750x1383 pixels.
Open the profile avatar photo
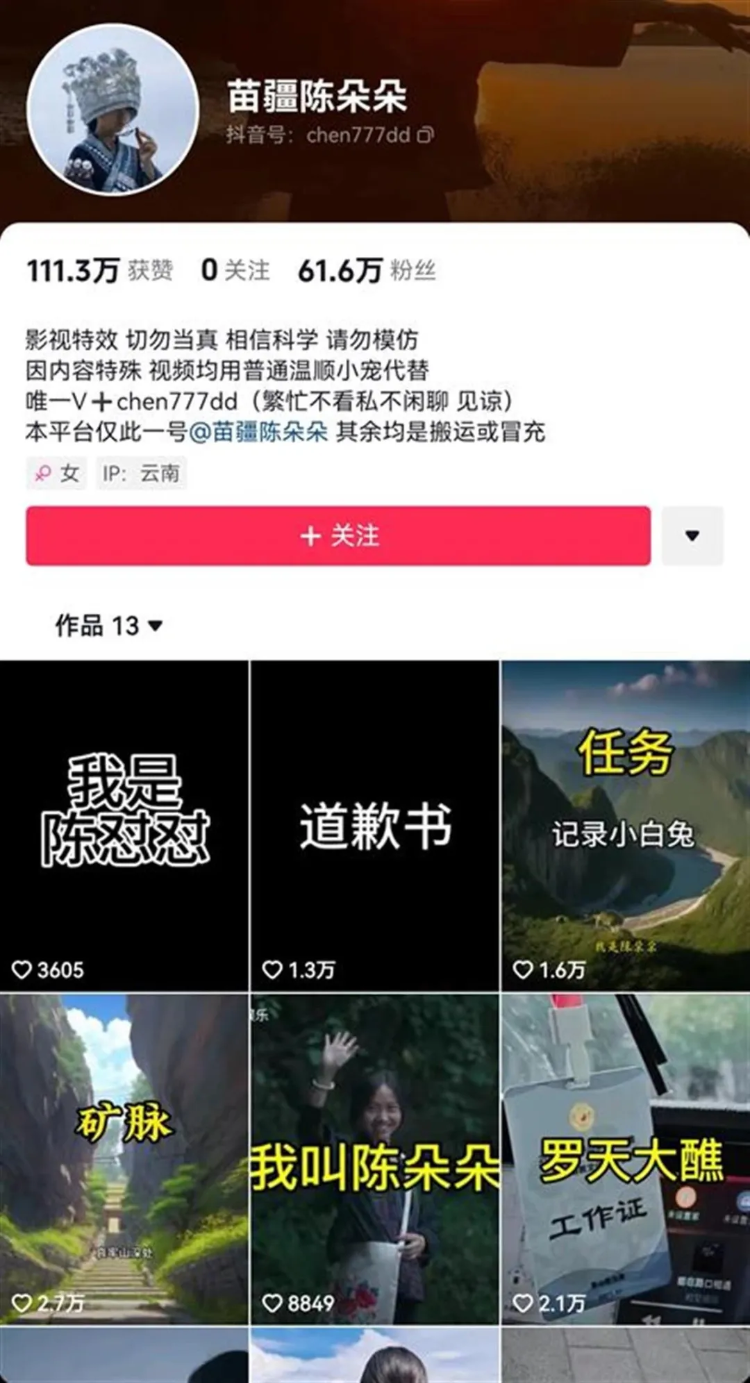tap(112, 110)
